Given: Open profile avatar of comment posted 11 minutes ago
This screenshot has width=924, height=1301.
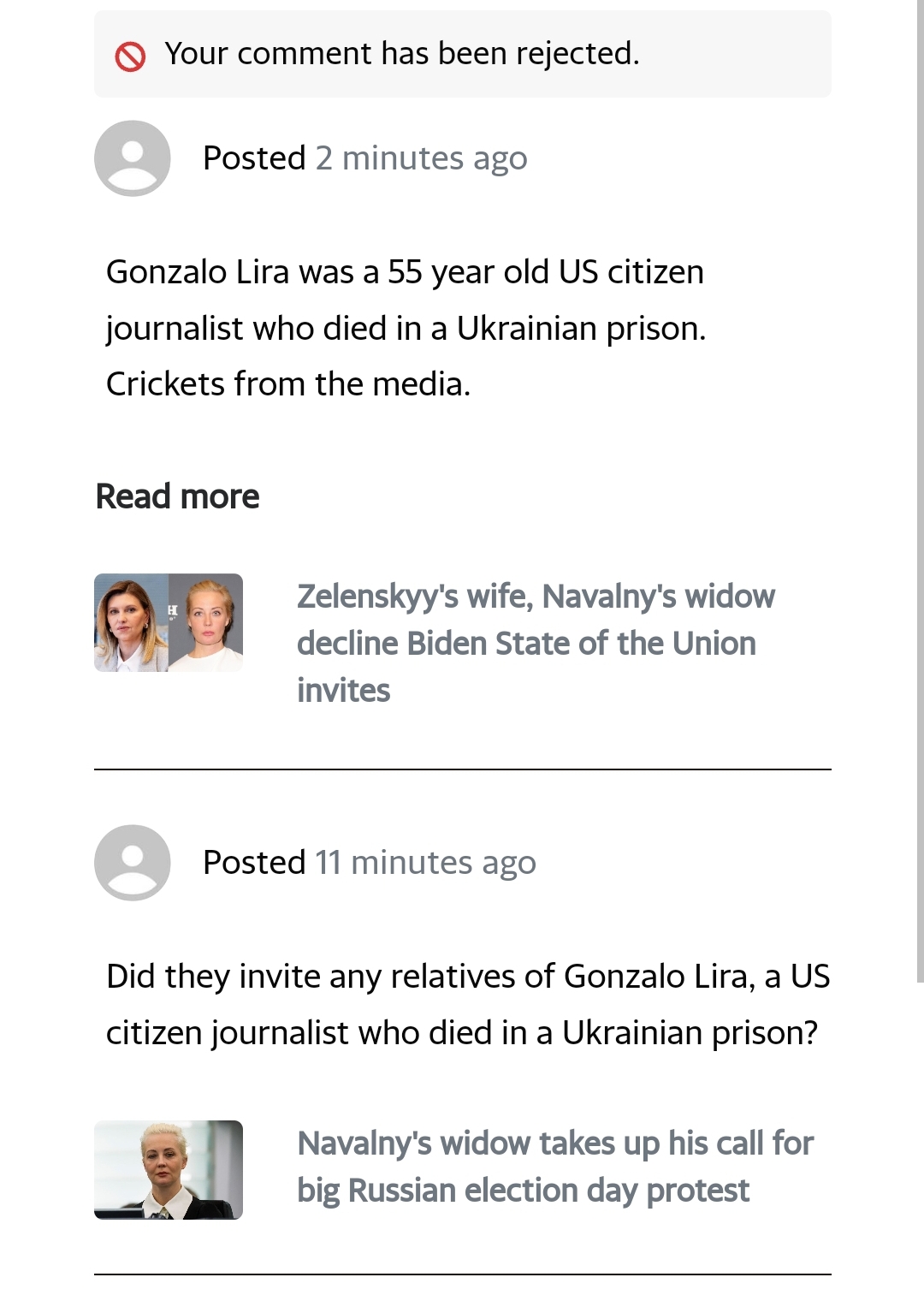Looking at the screenshot, I should 133,863.
